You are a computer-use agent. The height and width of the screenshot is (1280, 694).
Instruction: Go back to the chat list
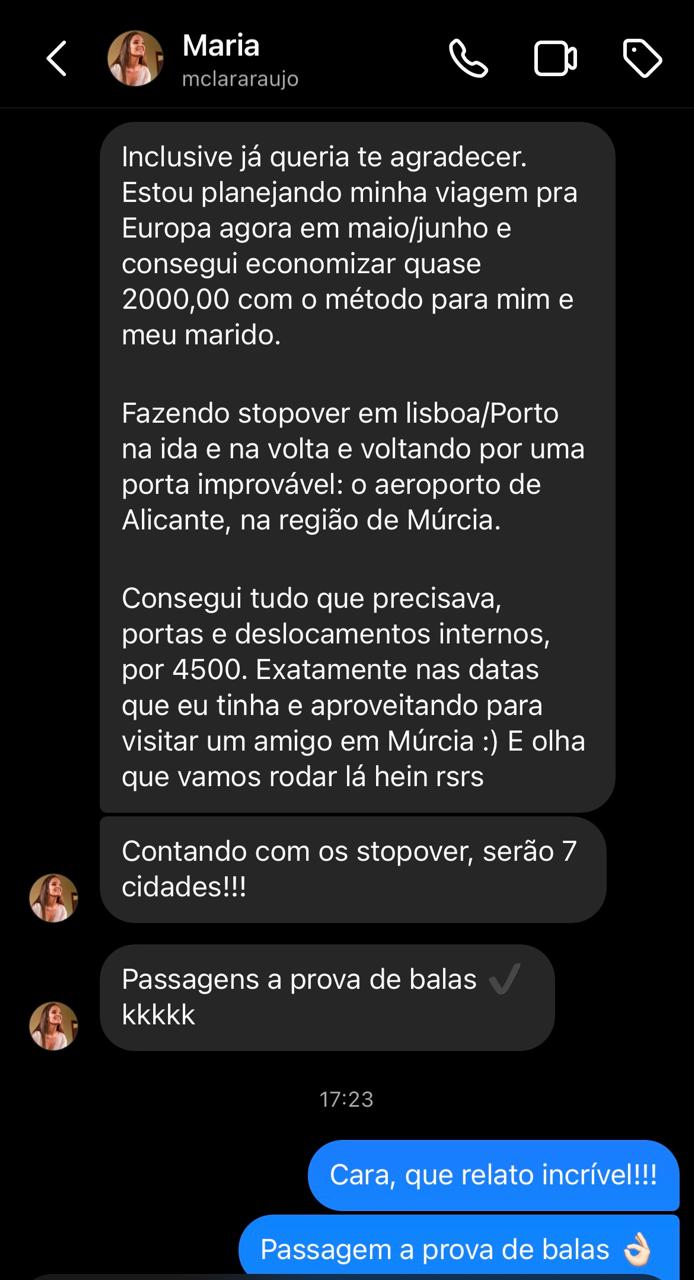[57, 58]
